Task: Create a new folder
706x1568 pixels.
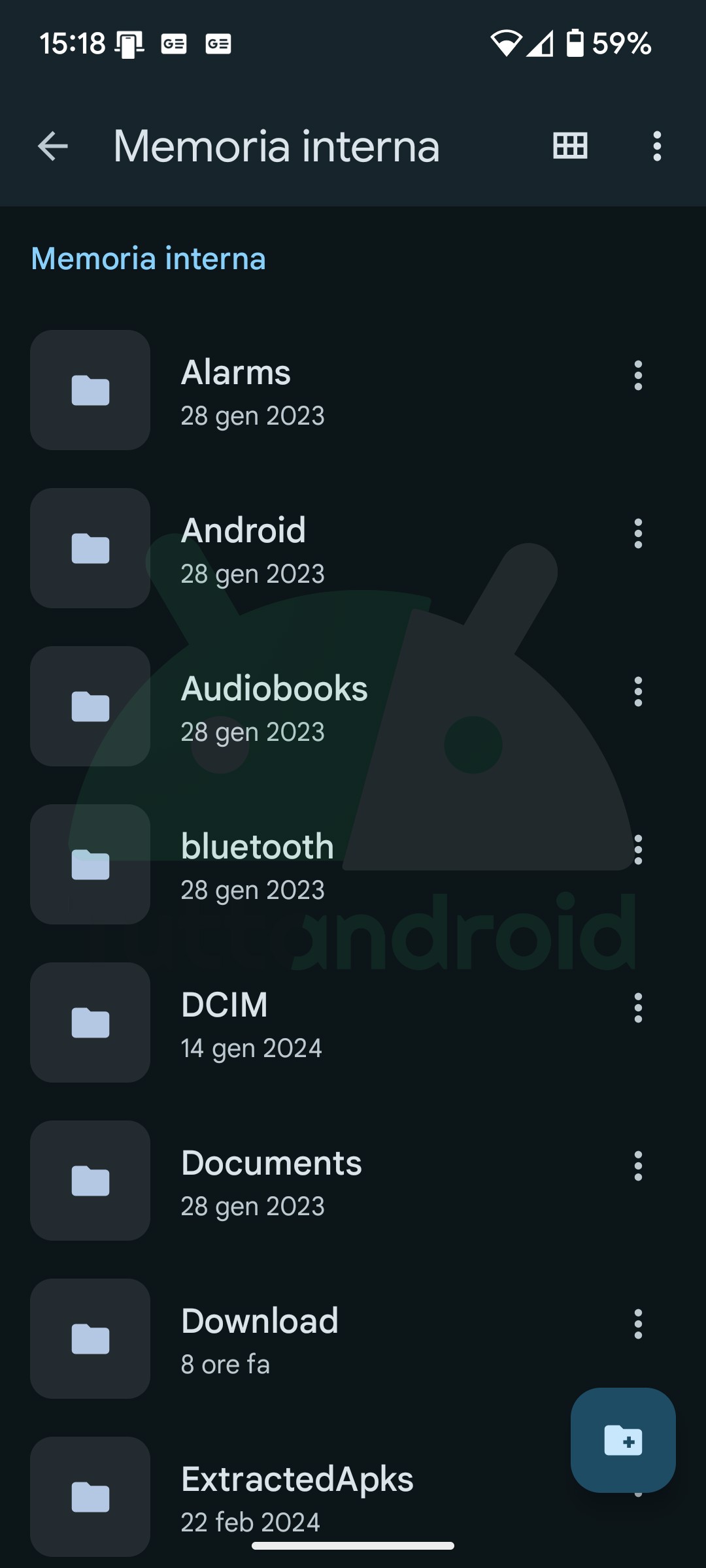Action: coord(623,1440)
